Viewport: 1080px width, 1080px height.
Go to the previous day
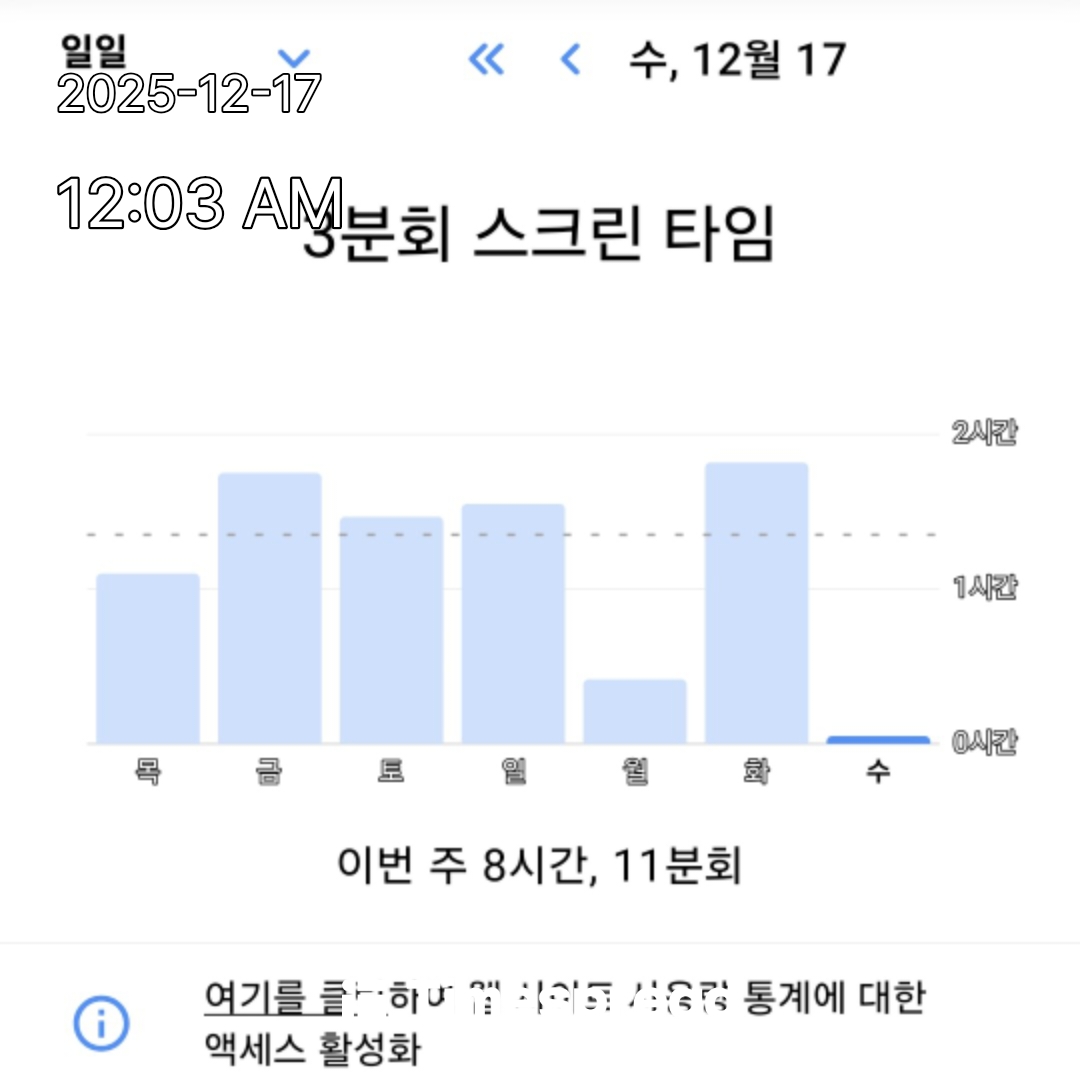click(570, 60)
